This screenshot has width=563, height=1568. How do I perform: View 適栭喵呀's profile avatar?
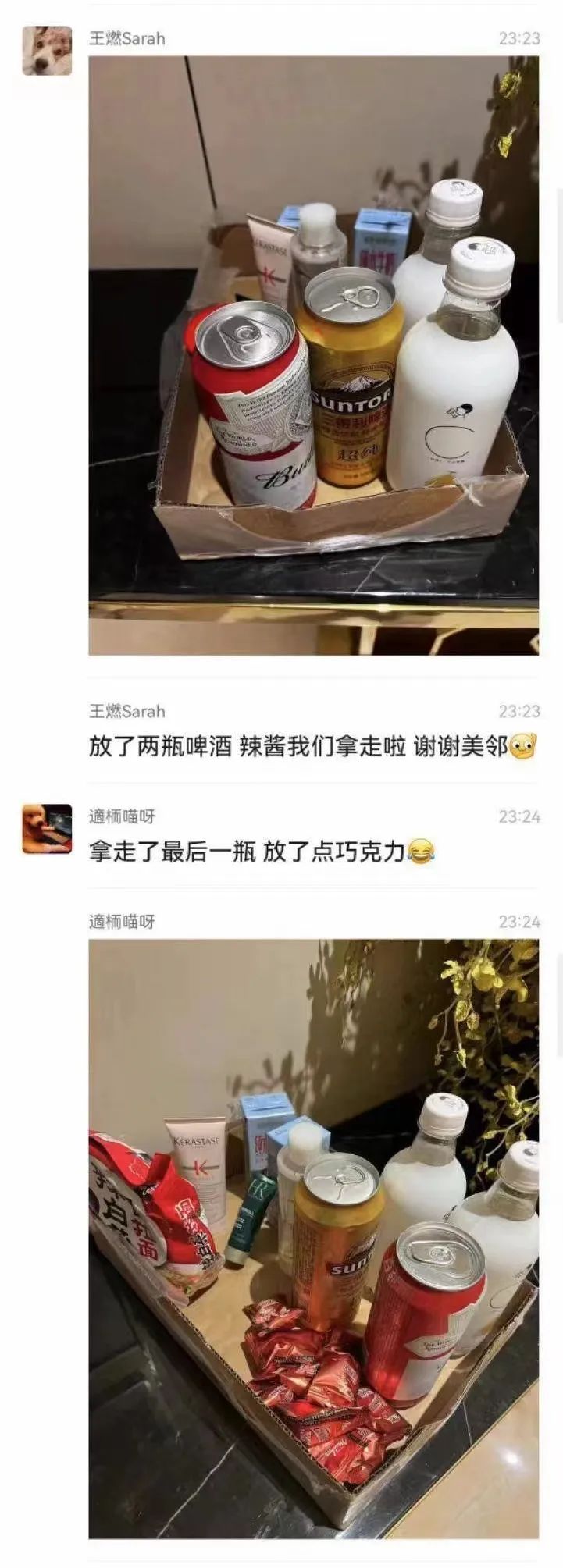point(47,829)
